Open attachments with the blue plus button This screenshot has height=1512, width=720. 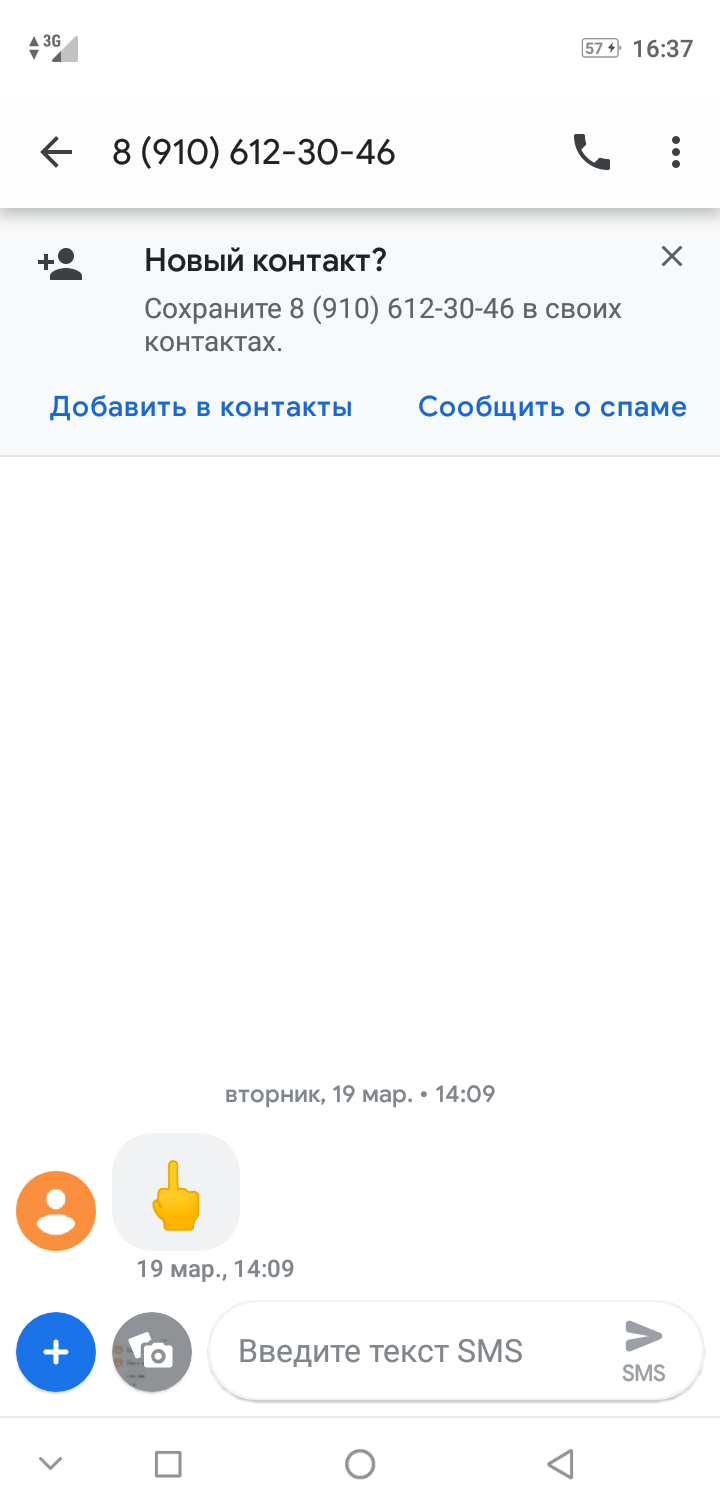click(x=56, y=1353)
